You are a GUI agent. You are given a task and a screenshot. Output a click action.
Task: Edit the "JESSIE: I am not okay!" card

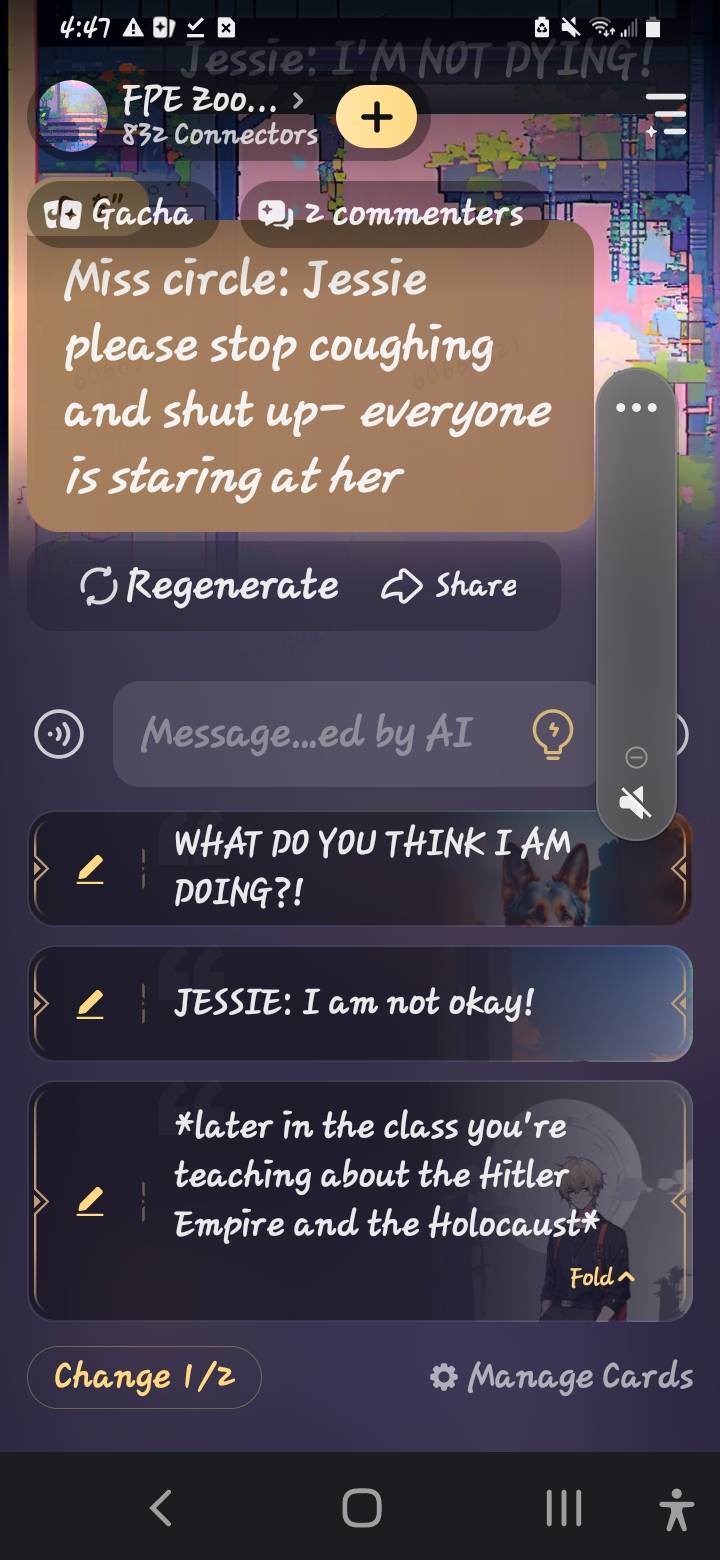coord(91,1003)
